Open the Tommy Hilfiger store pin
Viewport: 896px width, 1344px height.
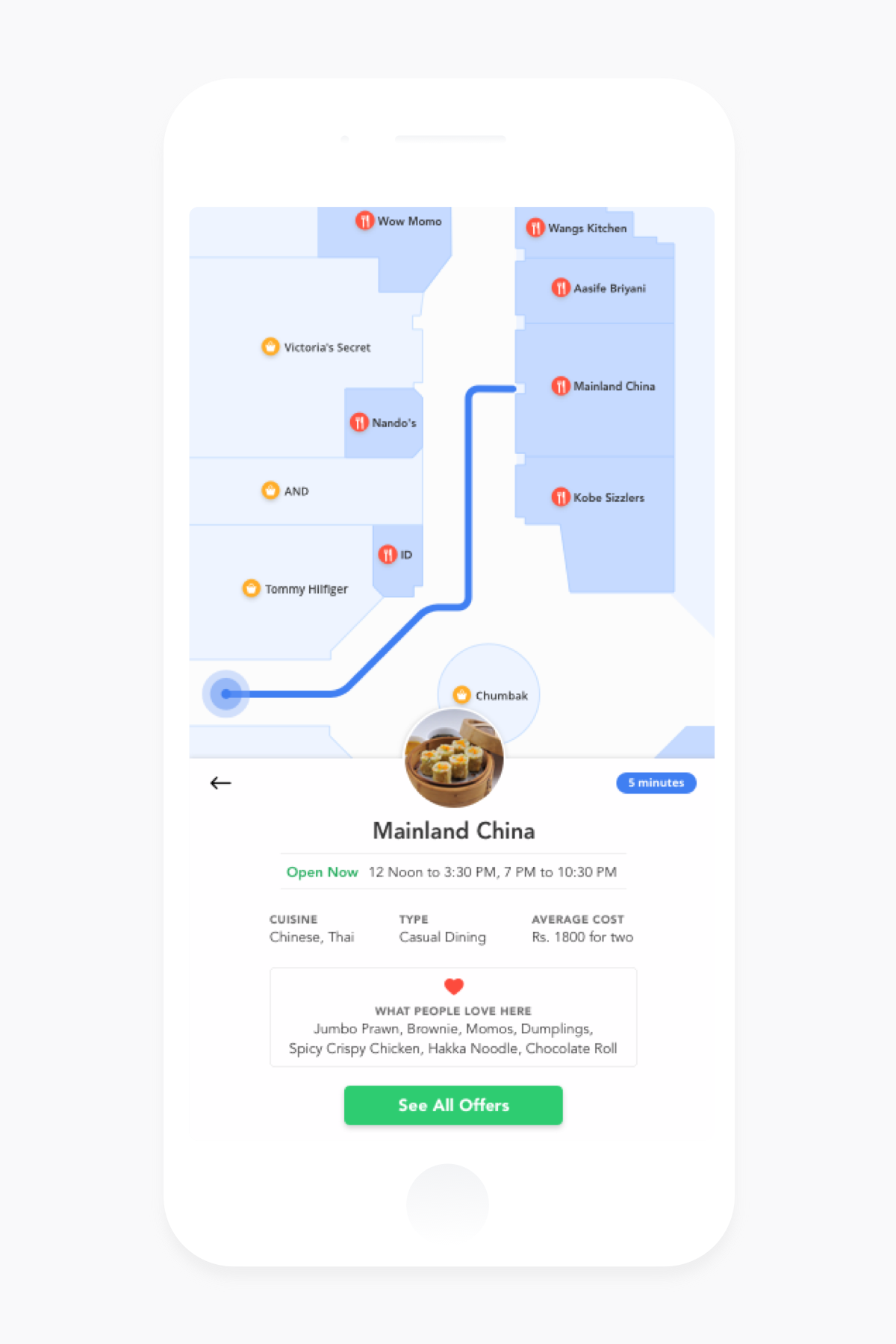[x=252, y=588]
